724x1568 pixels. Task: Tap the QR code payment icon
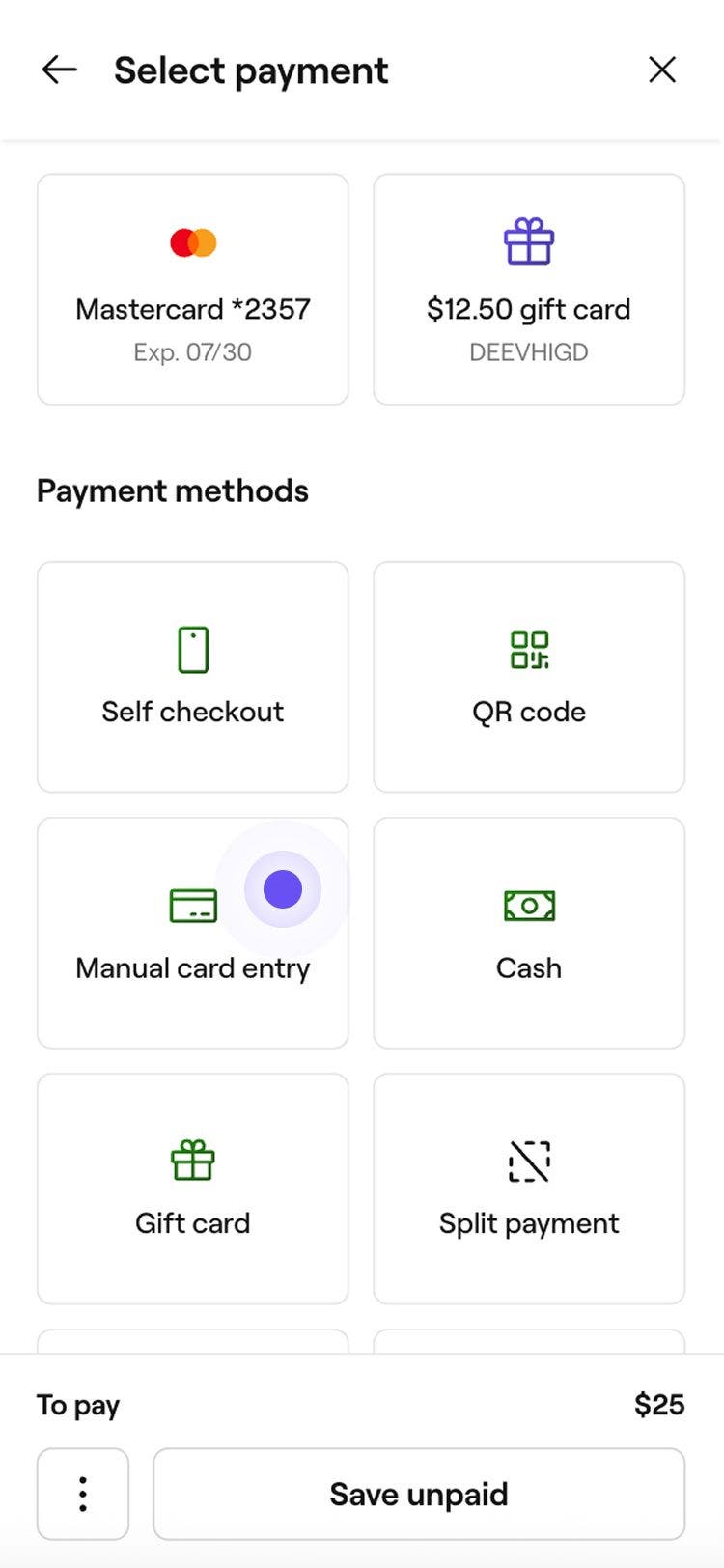[x=528, y=648]
